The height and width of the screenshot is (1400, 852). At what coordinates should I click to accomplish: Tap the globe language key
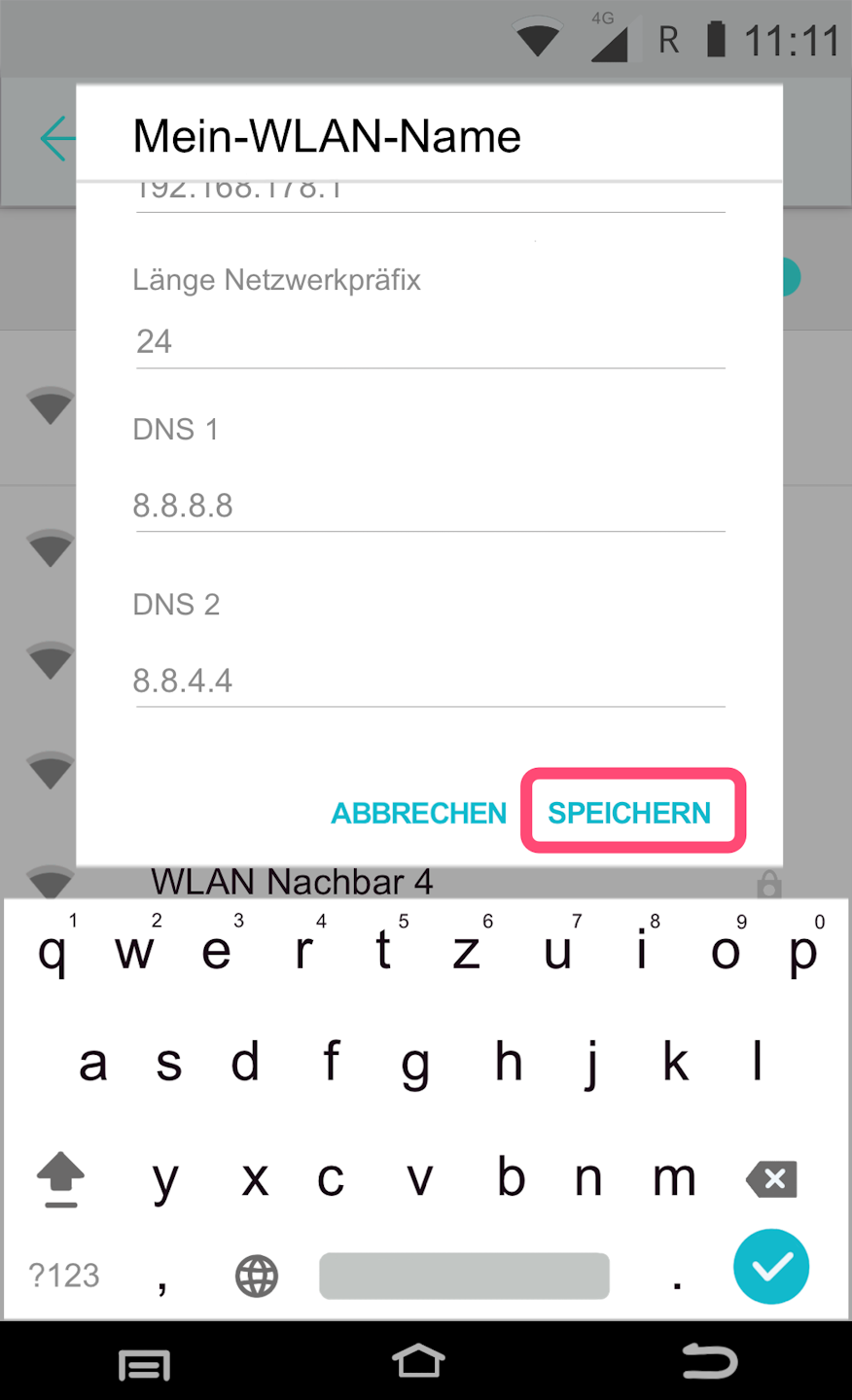coord(257,1276)
